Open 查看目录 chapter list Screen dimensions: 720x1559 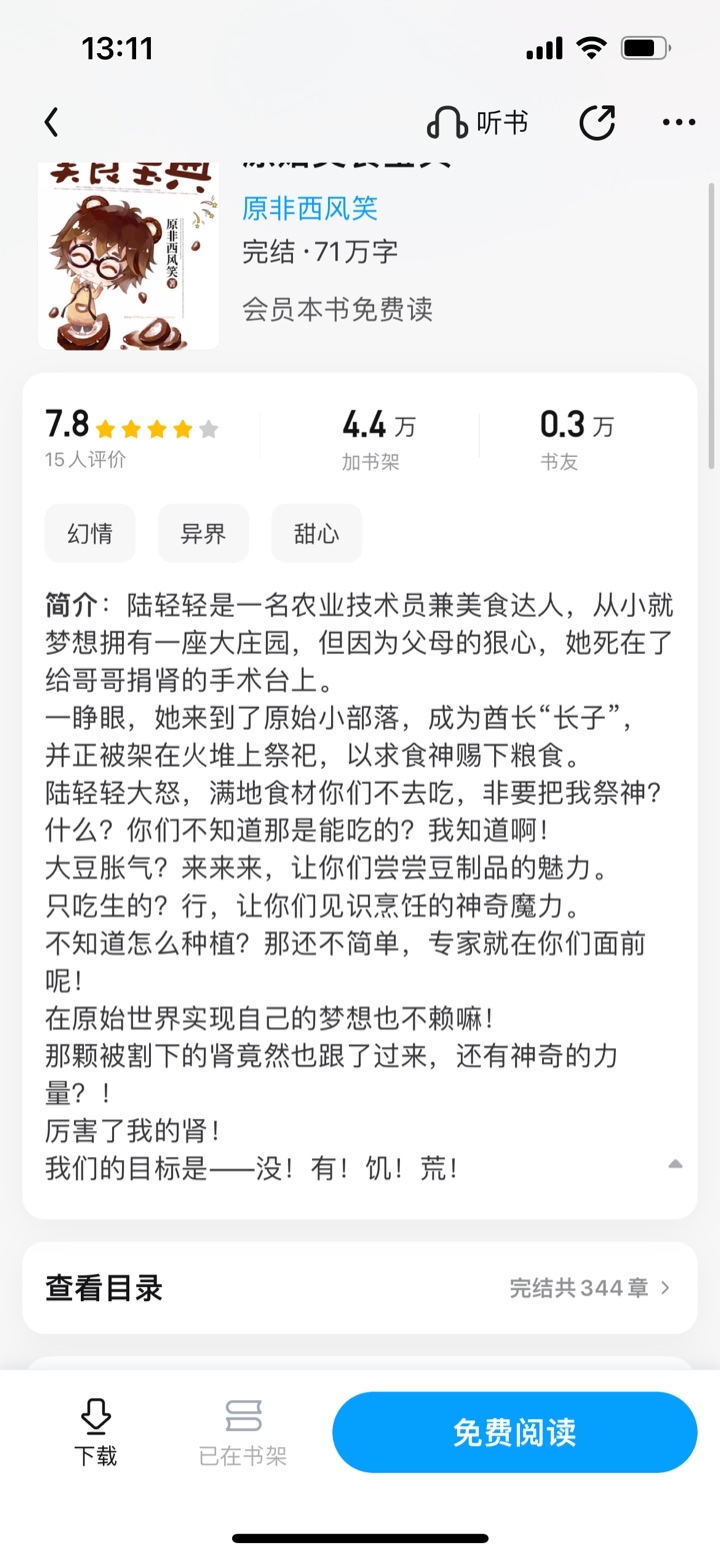(360, 1288)
